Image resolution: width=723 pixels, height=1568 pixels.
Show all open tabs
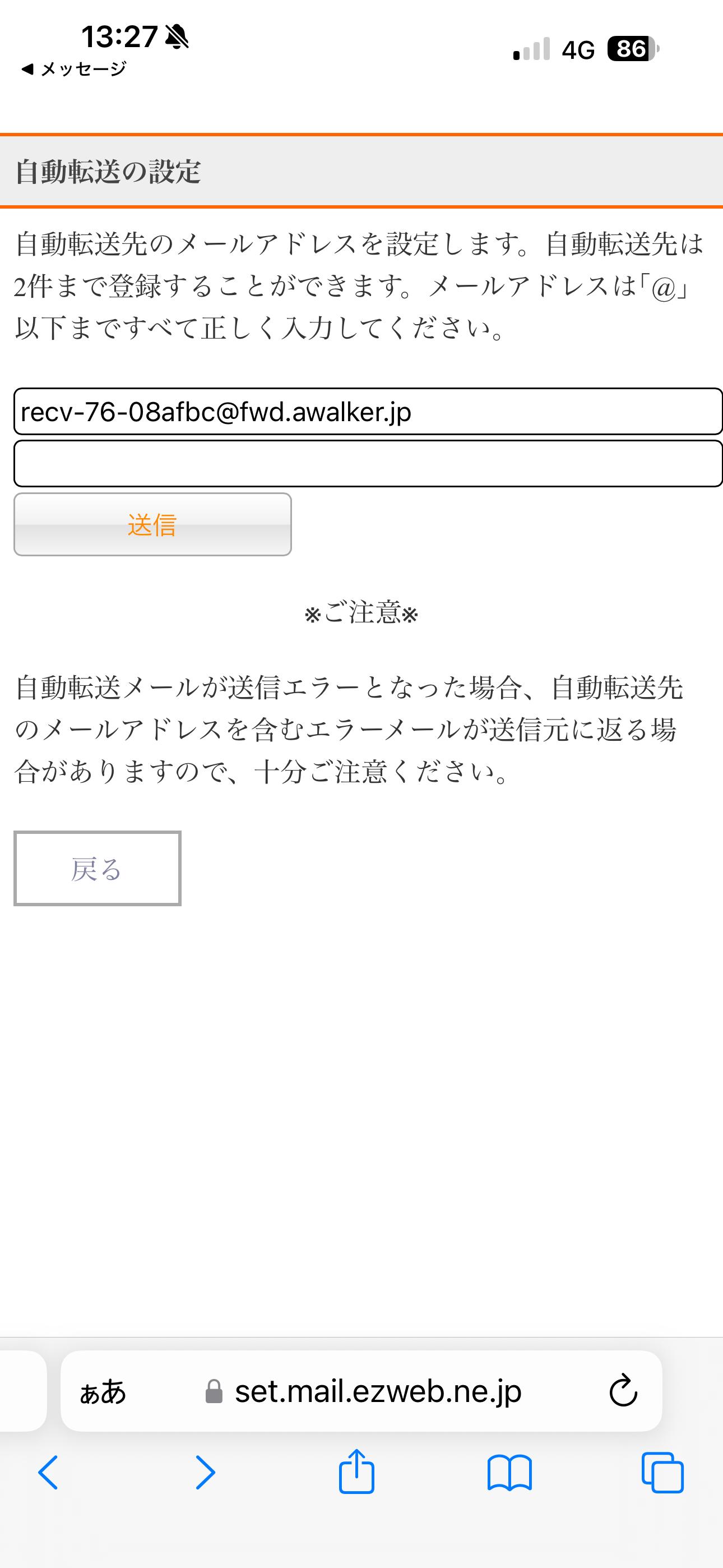point(662,1473)
